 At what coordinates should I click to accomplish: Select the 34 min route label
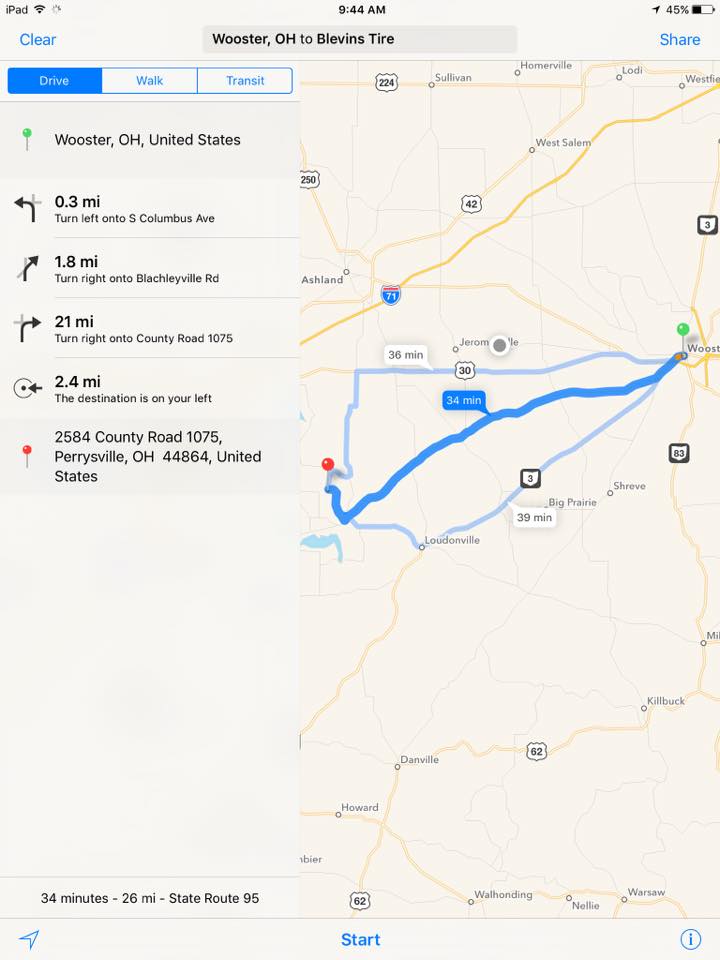[464, 400]
